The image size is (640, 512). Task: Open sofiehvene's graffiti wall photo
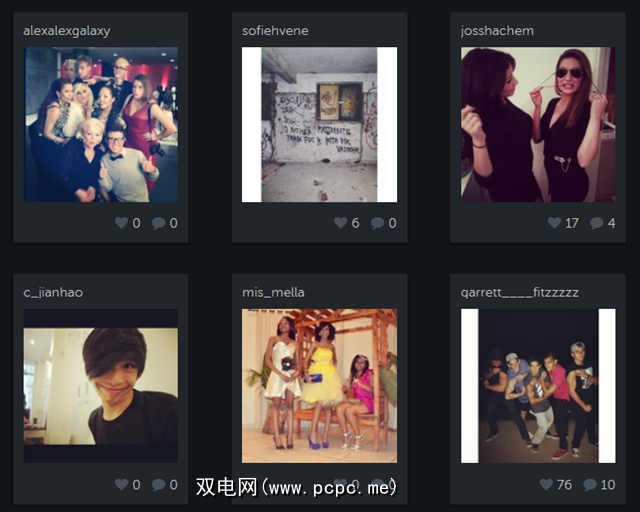click(x=319, y=124)
